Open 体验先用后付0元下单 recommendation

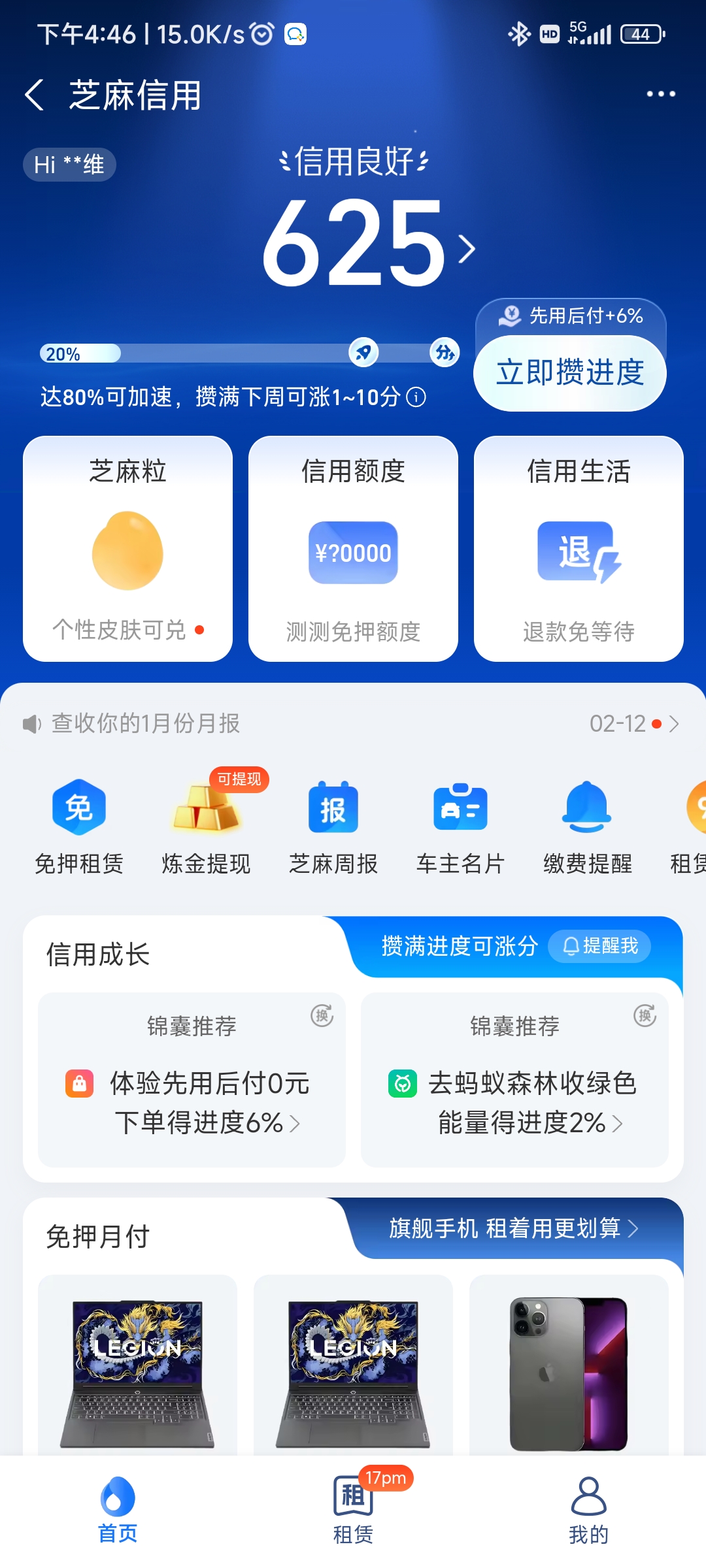click(x=192, y=1102)
